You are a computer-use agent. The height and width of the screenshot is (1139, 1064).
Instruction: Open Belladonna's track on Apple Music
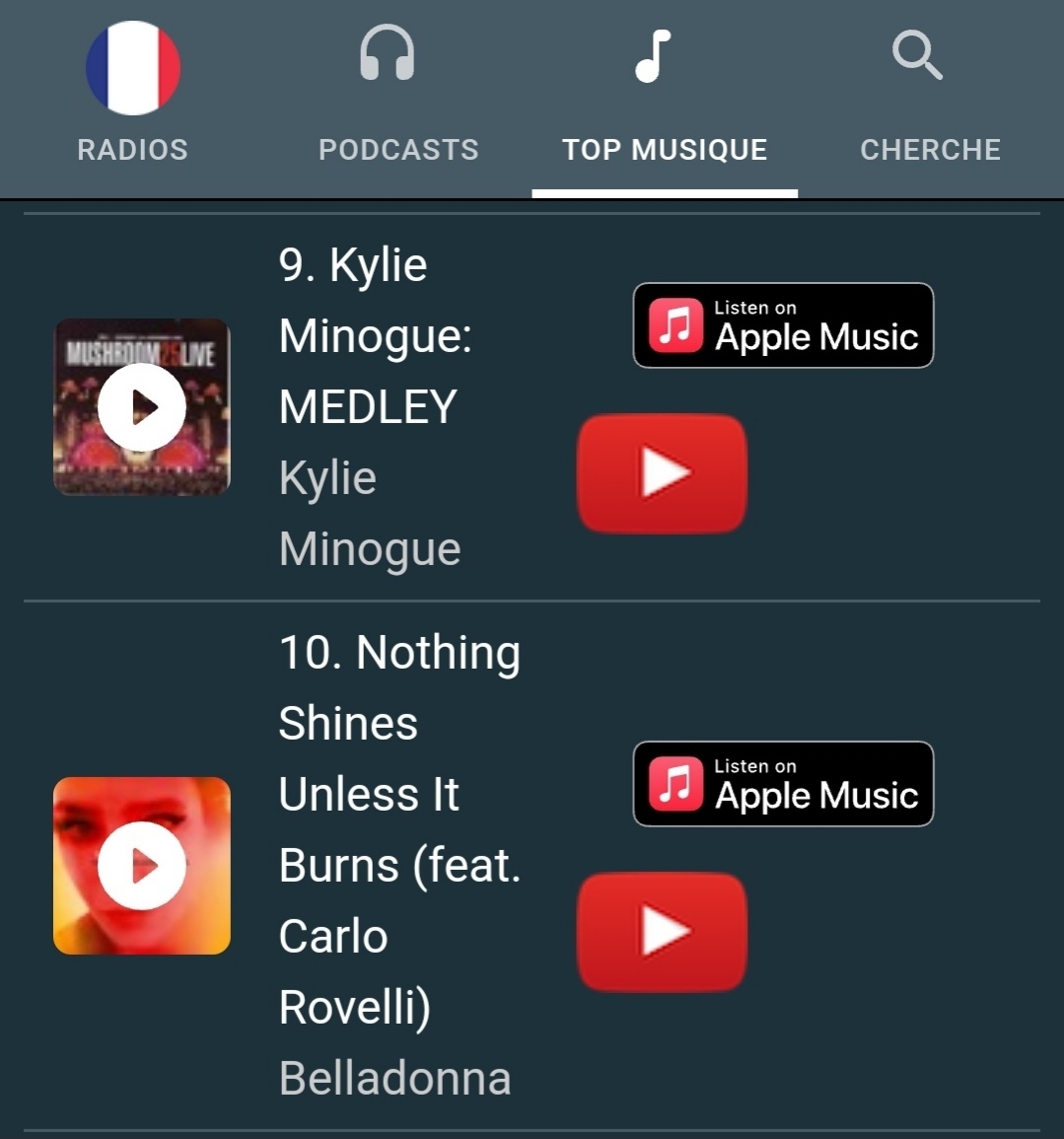click(783, 784)
